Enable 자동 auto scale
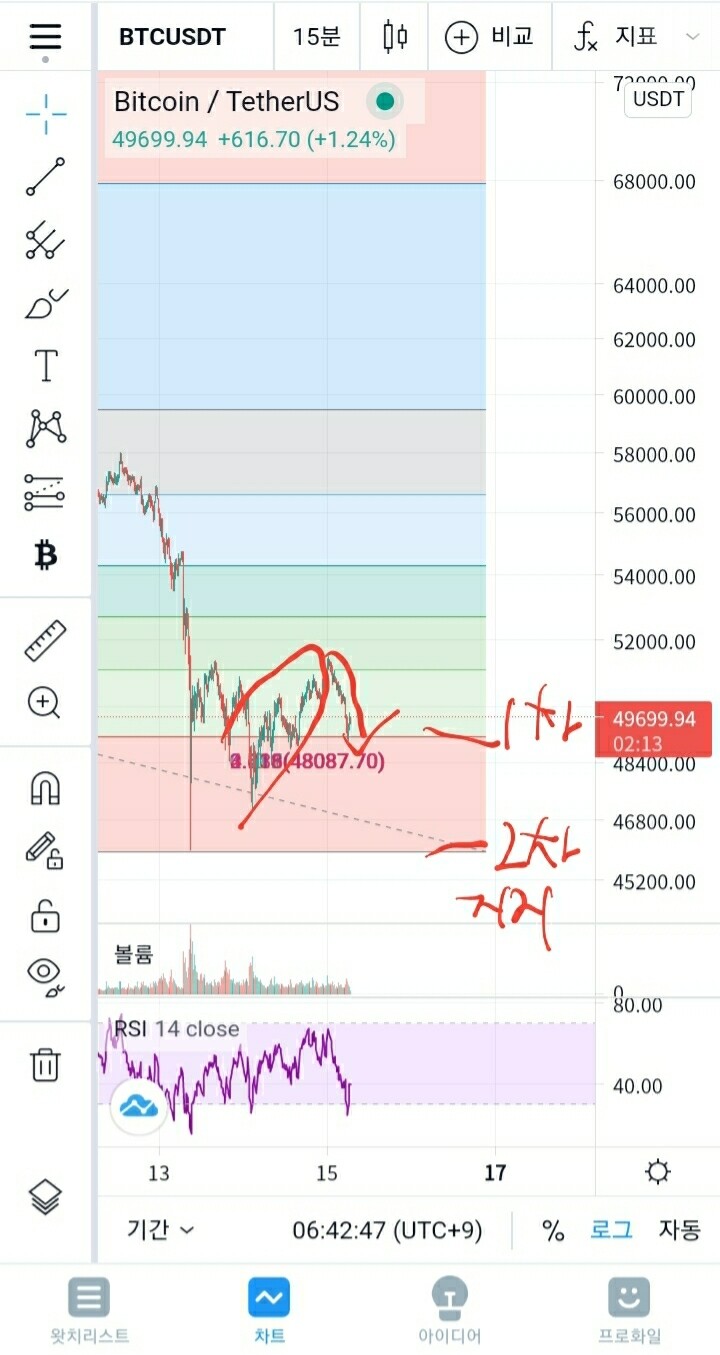Viewport: 720px width, 1355px height. click(x=679, y=1229)
